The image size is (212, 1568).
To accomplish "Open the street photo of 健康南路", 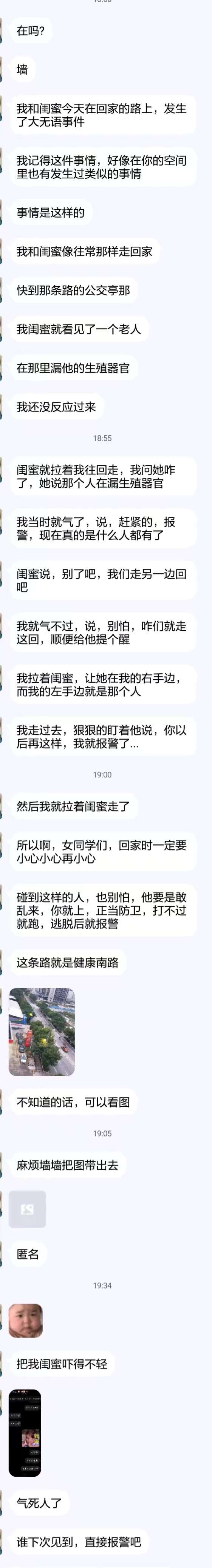I will pyautogui.click(x=42, y=1031).
